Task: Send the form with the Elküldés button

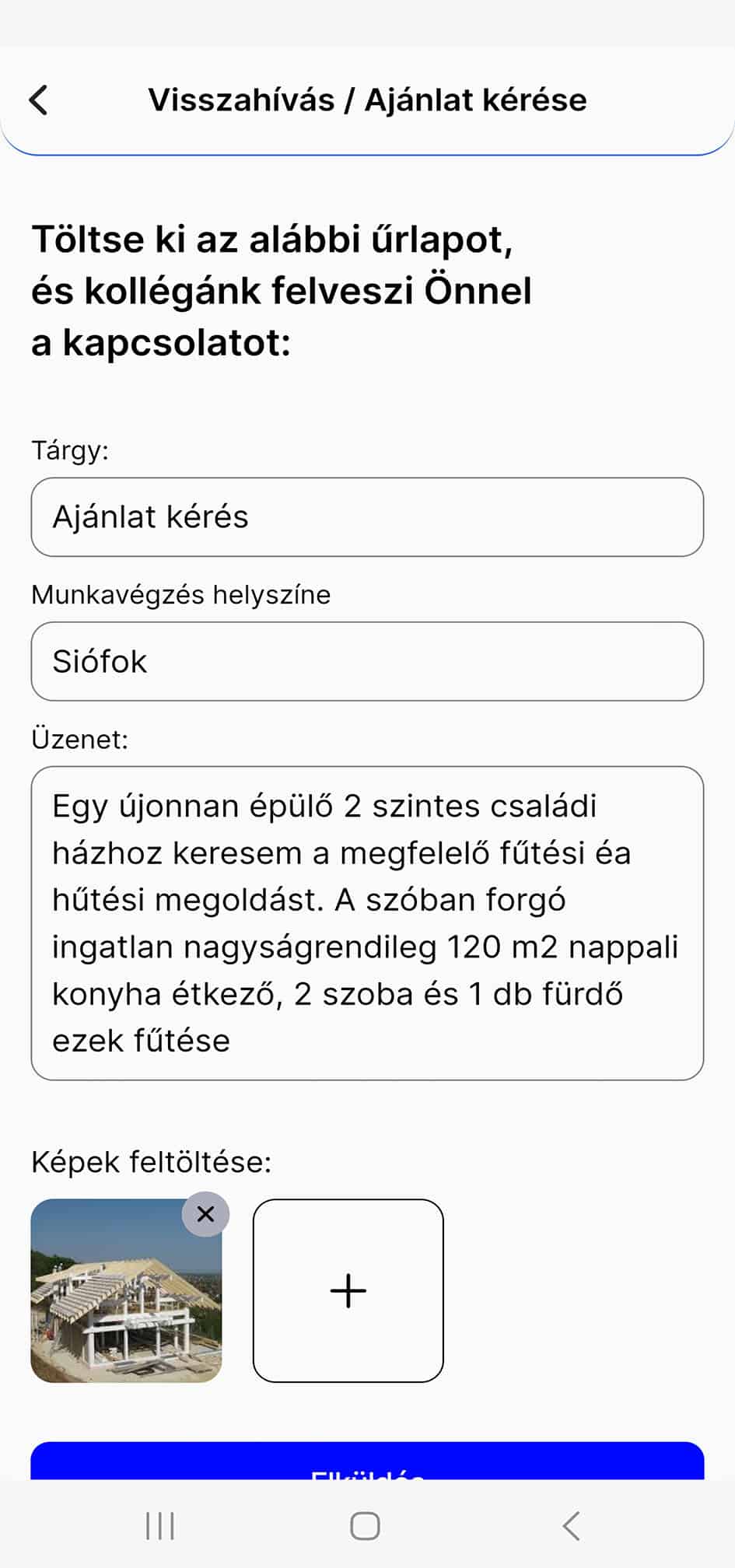Action: coord(367,1461)
